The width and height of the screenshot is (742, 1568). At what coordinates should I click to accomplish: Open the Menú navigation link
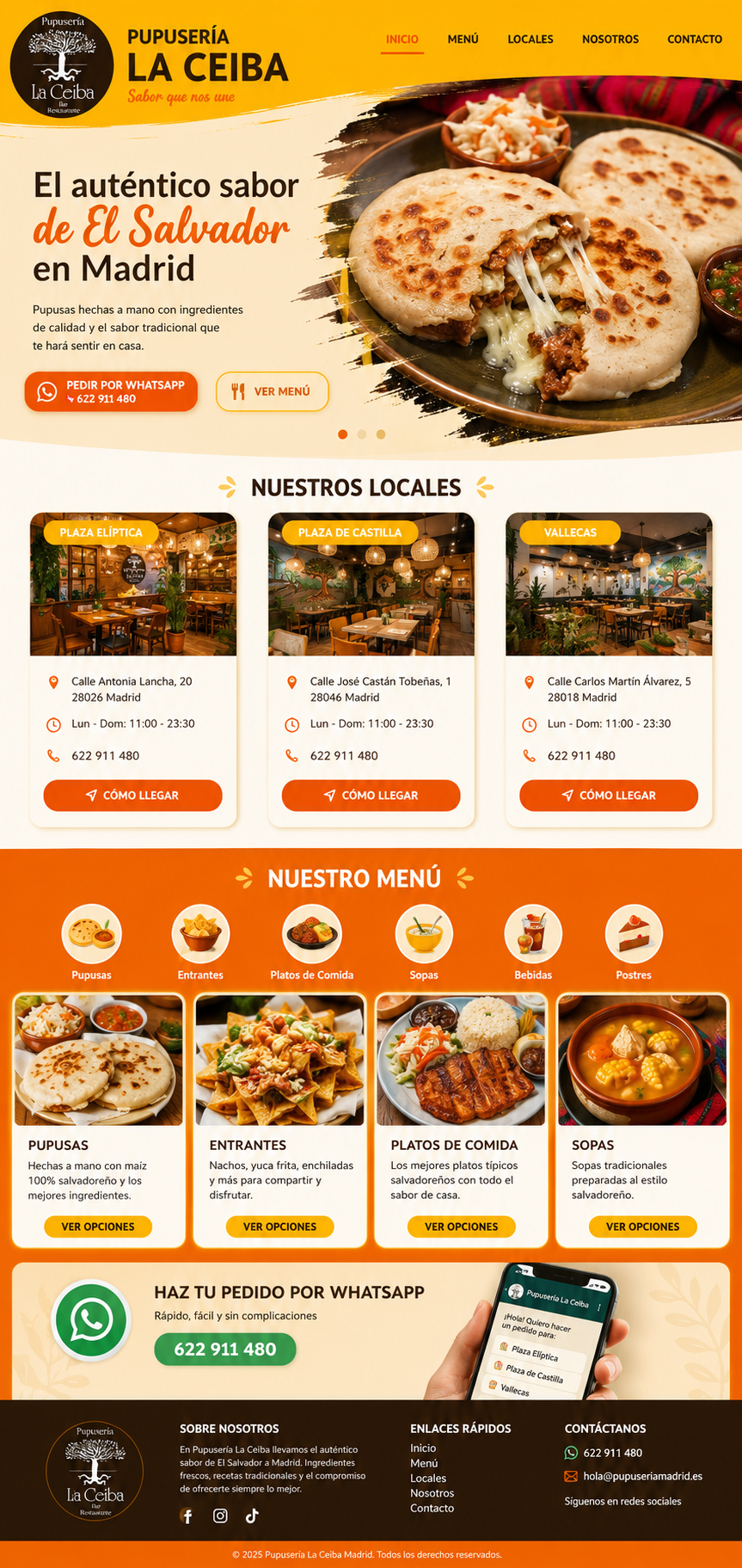coord(463,40)
